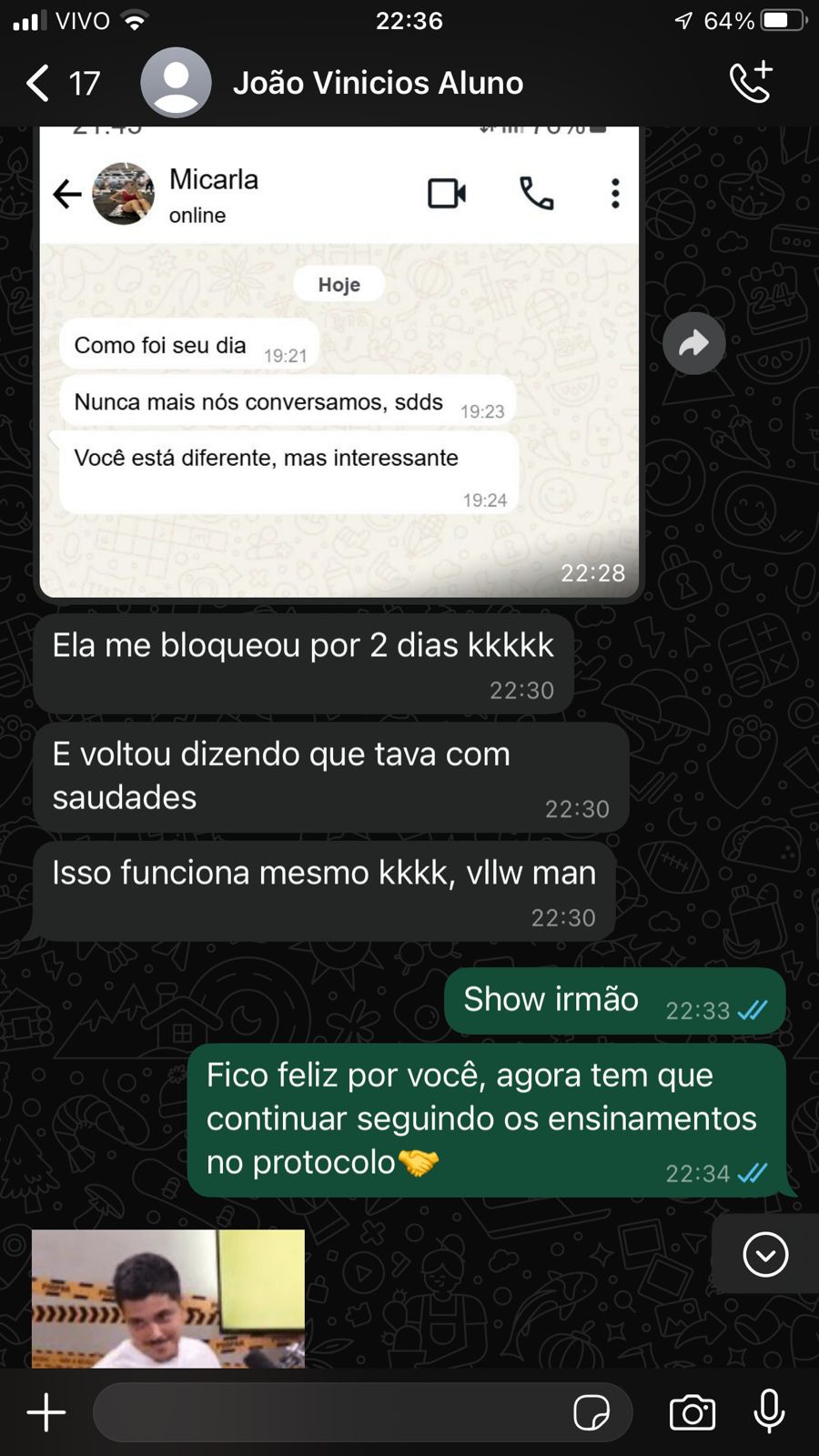Open the sticker picker
Viewport: 819px width, 1456px height.
pyautogui.click(x=591, y=1412)
